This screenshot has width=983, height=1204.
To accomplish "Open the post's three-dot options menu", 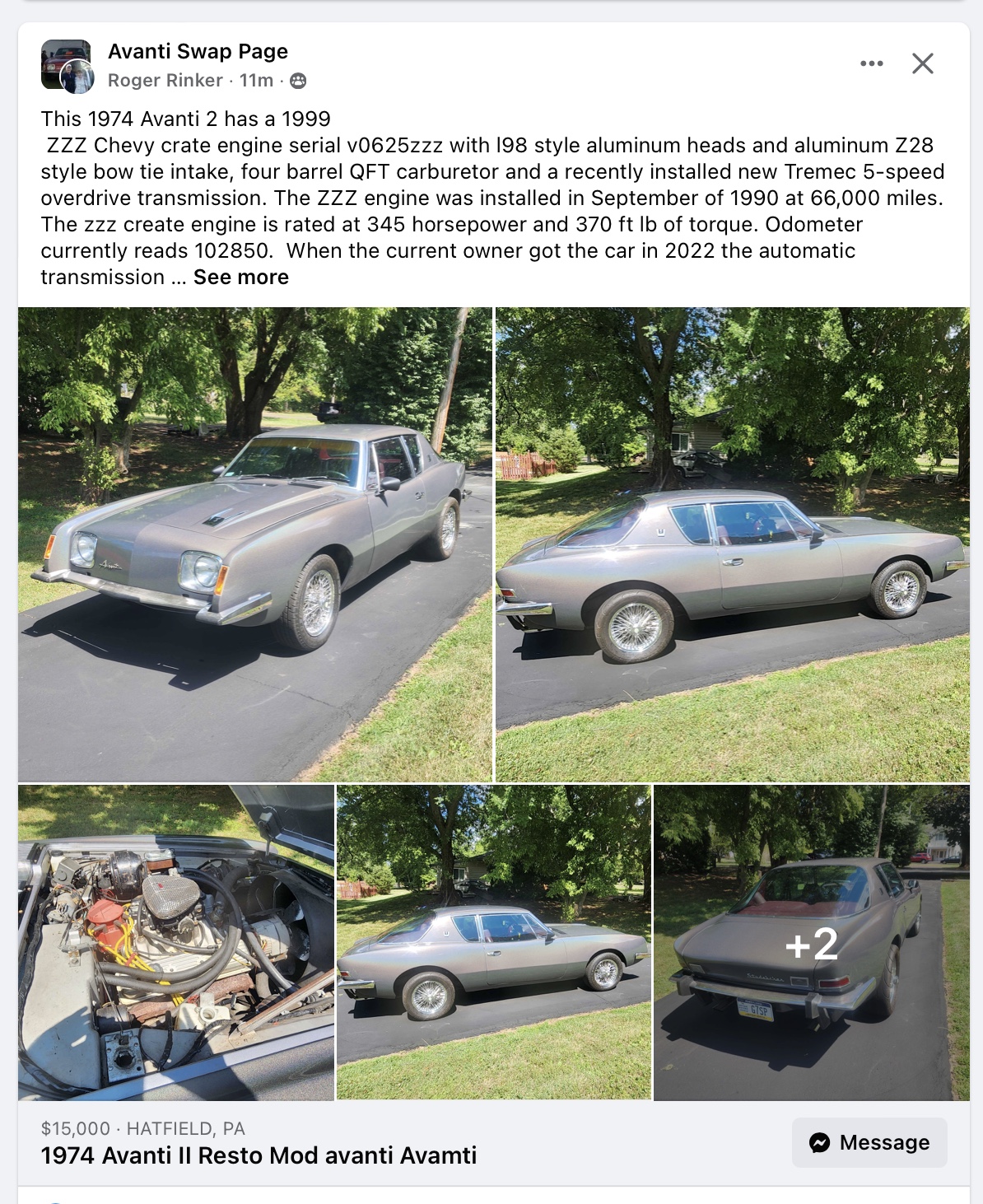I will 871,63.
